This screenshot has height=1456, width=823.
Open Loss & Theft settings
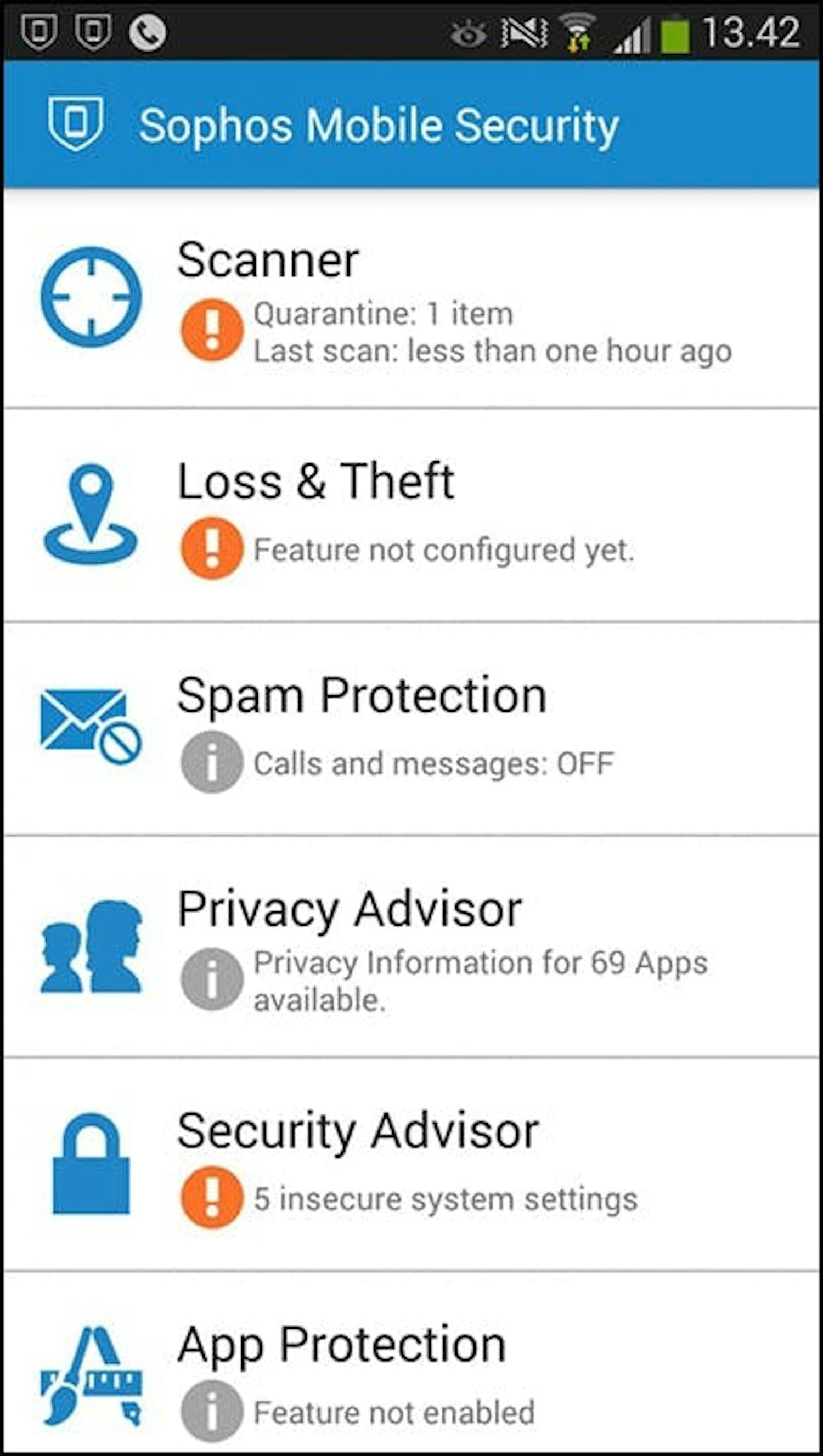(x=410, y=515)
